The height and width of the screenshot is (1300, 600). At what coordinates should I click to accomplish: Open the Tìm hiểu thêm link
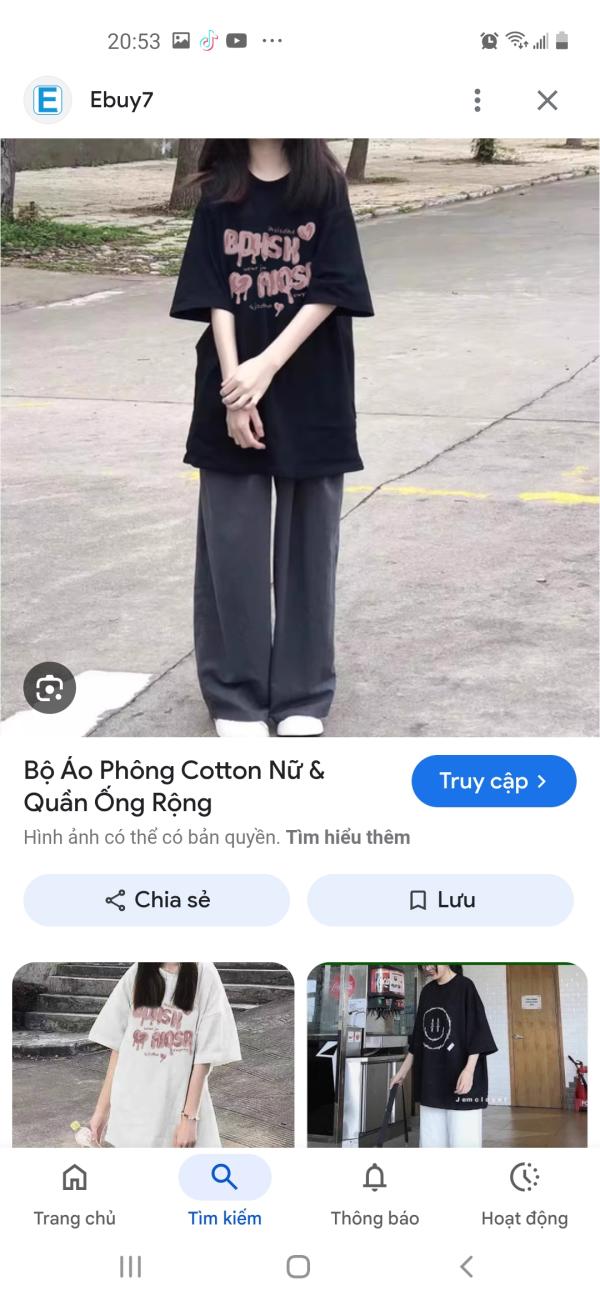348,837
